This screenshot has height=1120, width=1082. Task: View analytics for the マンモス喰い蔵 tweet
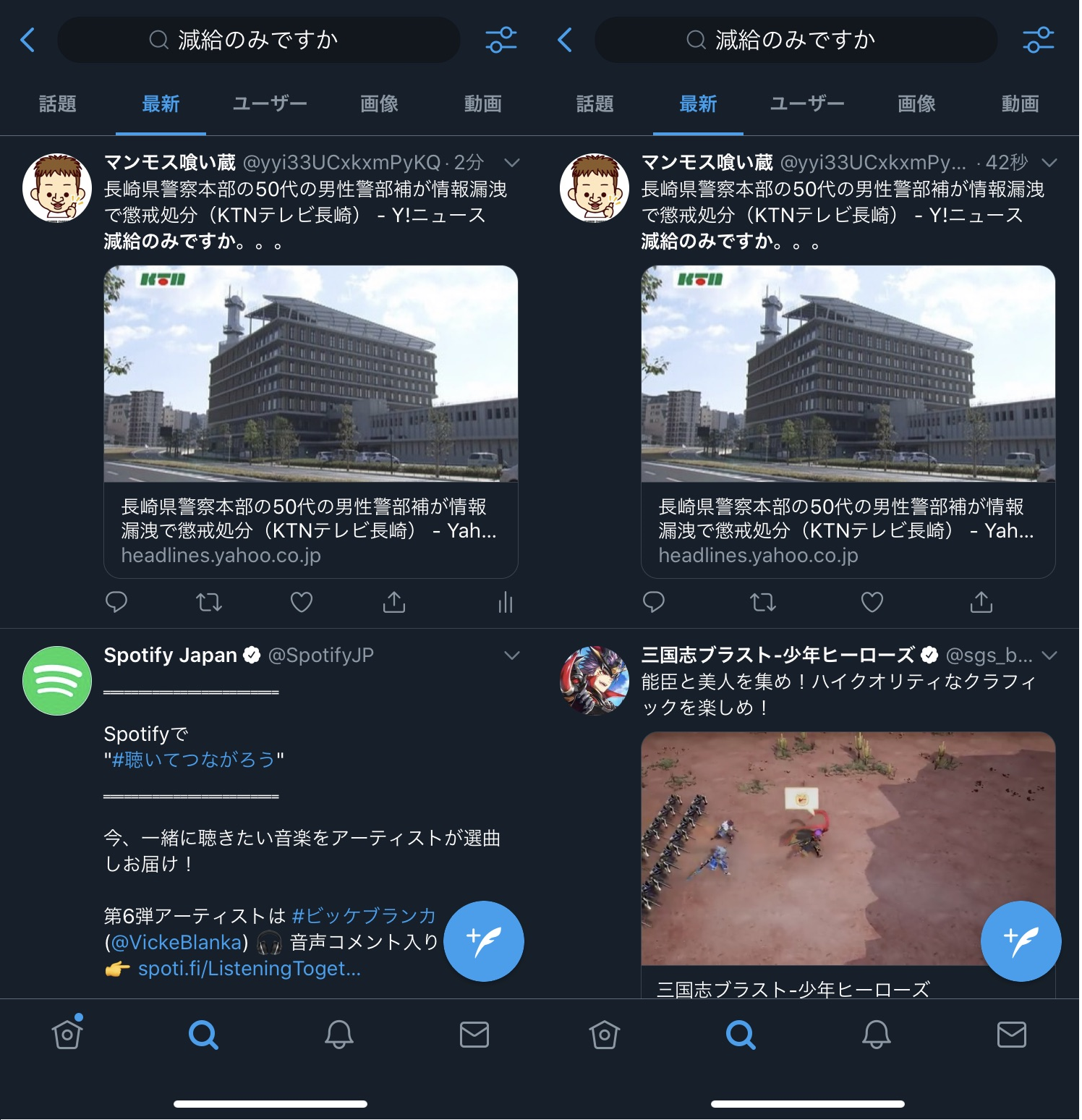505,603
